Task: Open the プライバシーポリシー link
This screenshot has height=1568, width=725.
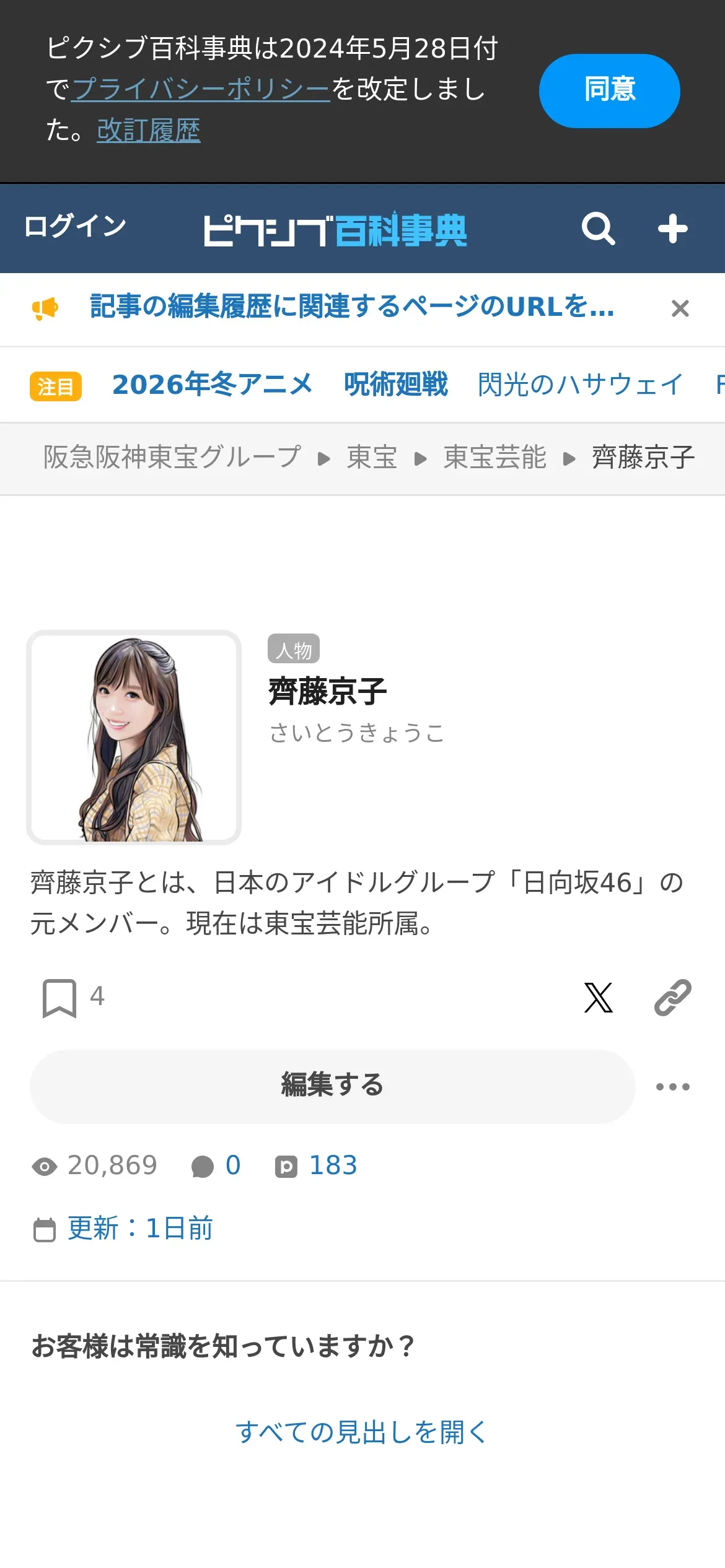Action: 201,89
